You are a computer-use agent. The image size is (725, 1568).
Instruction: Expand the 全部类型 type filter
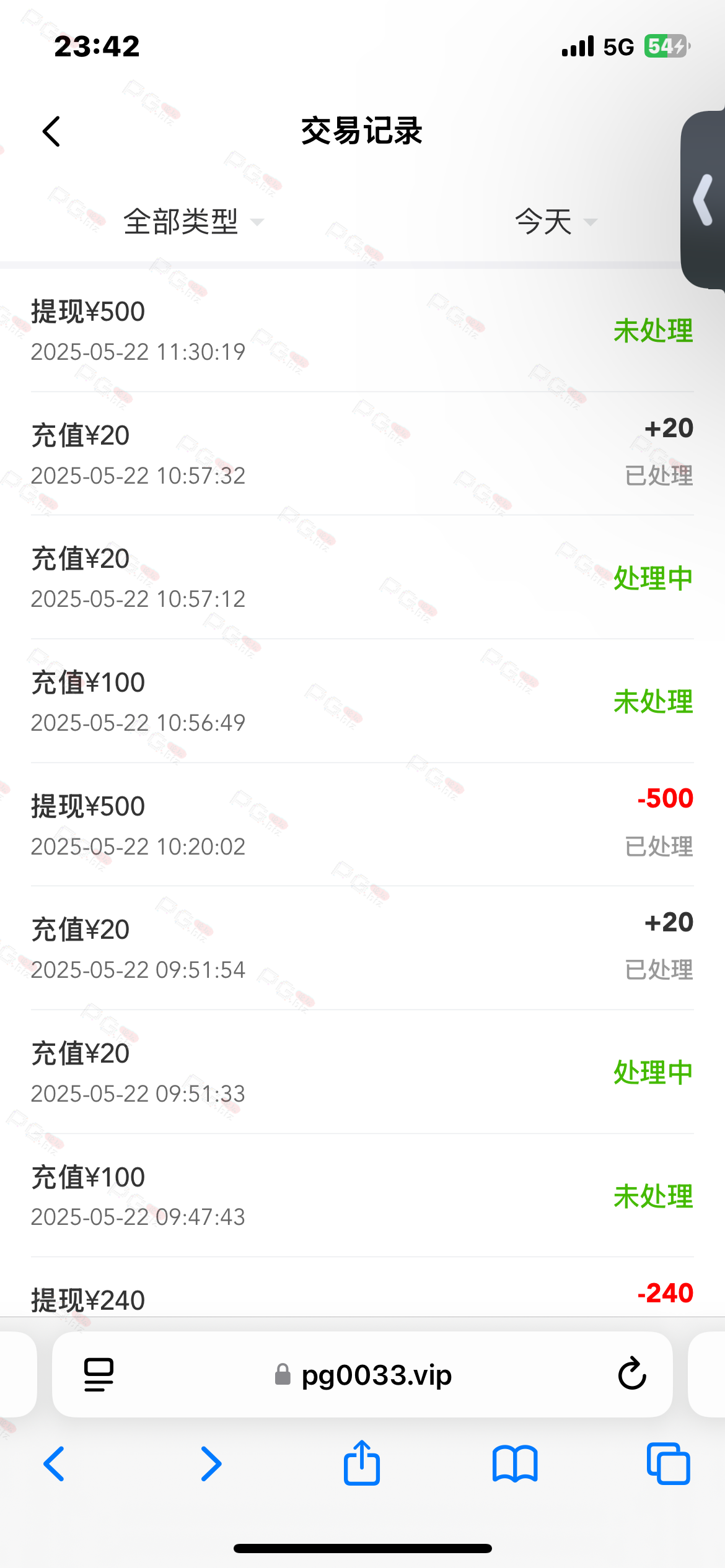coord(193,222)
